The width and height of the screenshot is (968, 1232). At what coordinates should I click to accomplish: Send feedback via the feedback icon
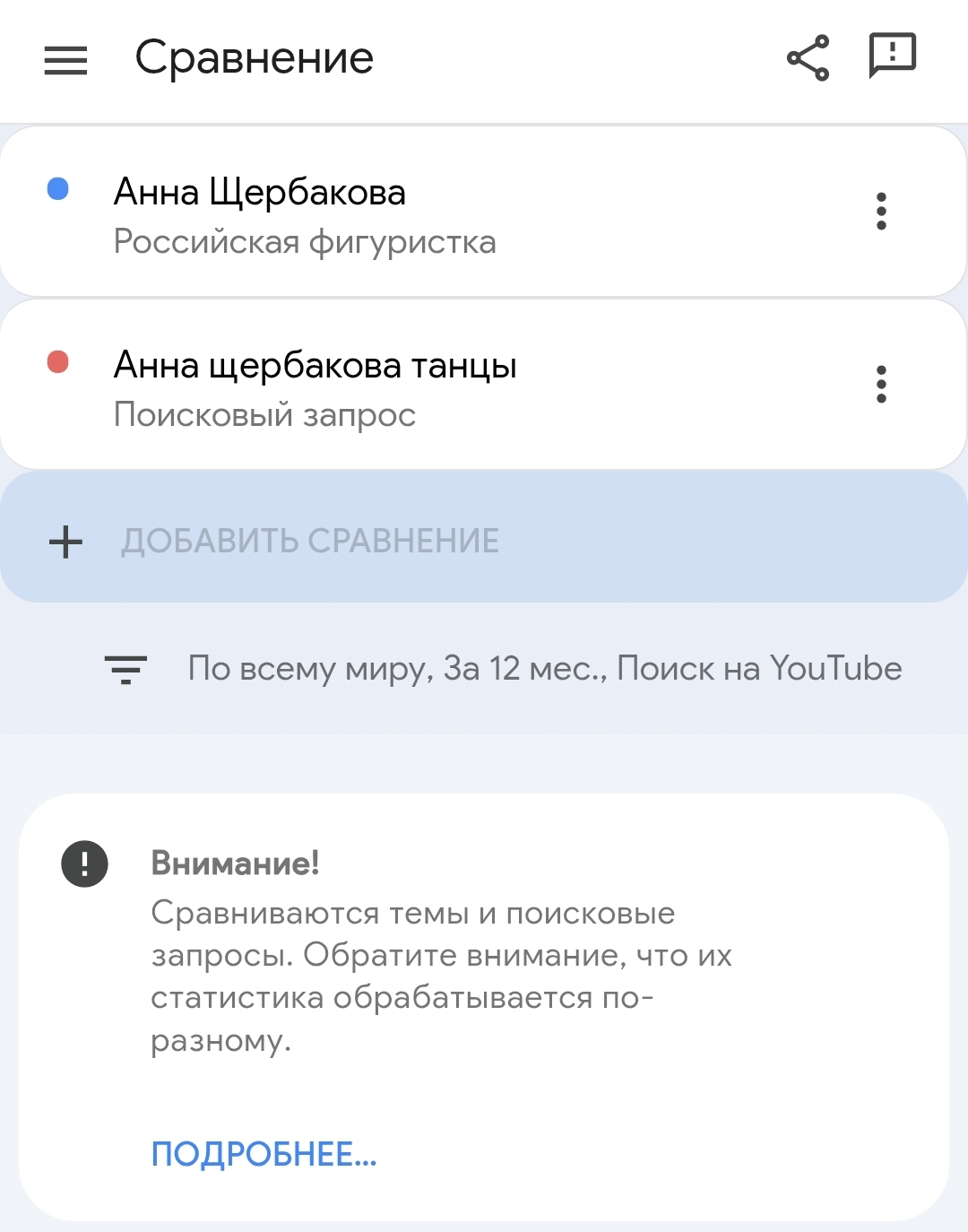click(892, 56)
